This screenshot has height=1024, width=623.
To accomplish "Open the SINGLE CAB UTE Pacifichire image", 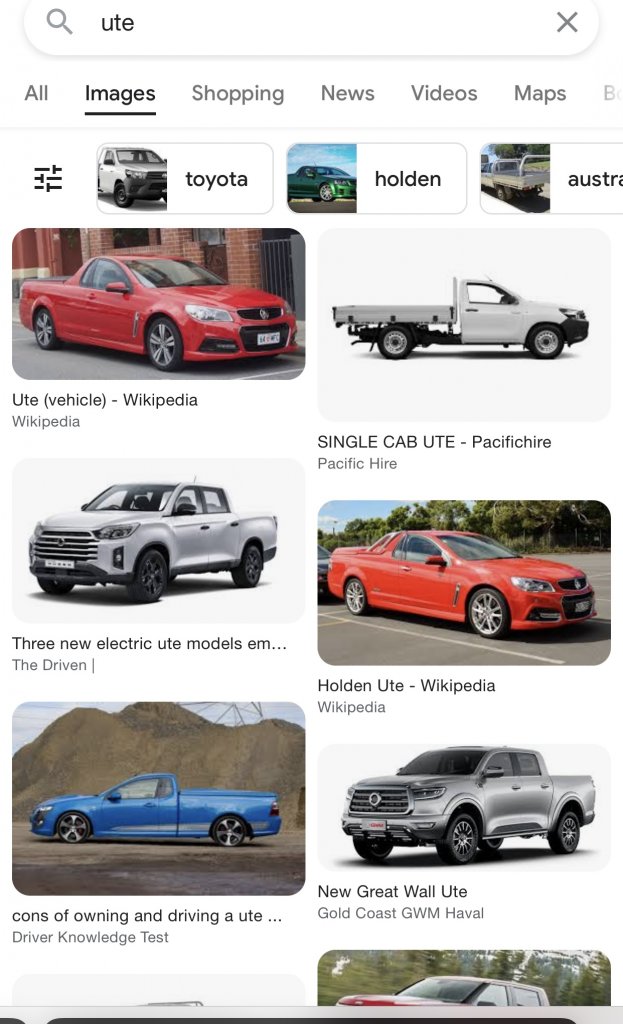I will [x=463, y=323].
